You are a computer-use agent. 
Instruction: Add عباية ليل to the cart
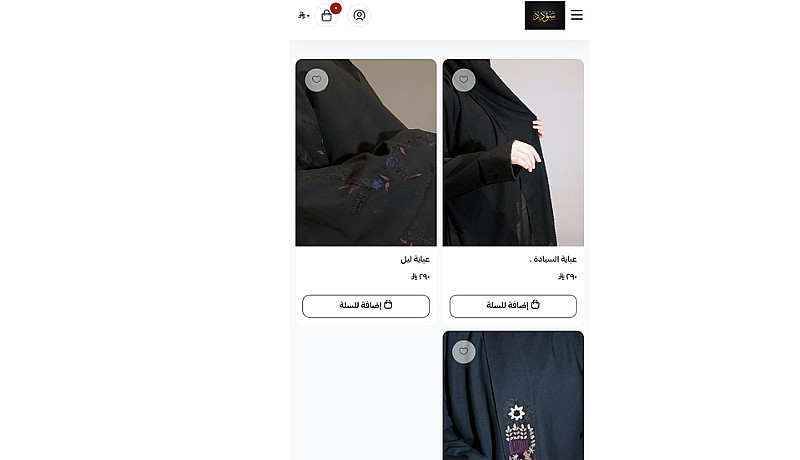coord(366,305)
